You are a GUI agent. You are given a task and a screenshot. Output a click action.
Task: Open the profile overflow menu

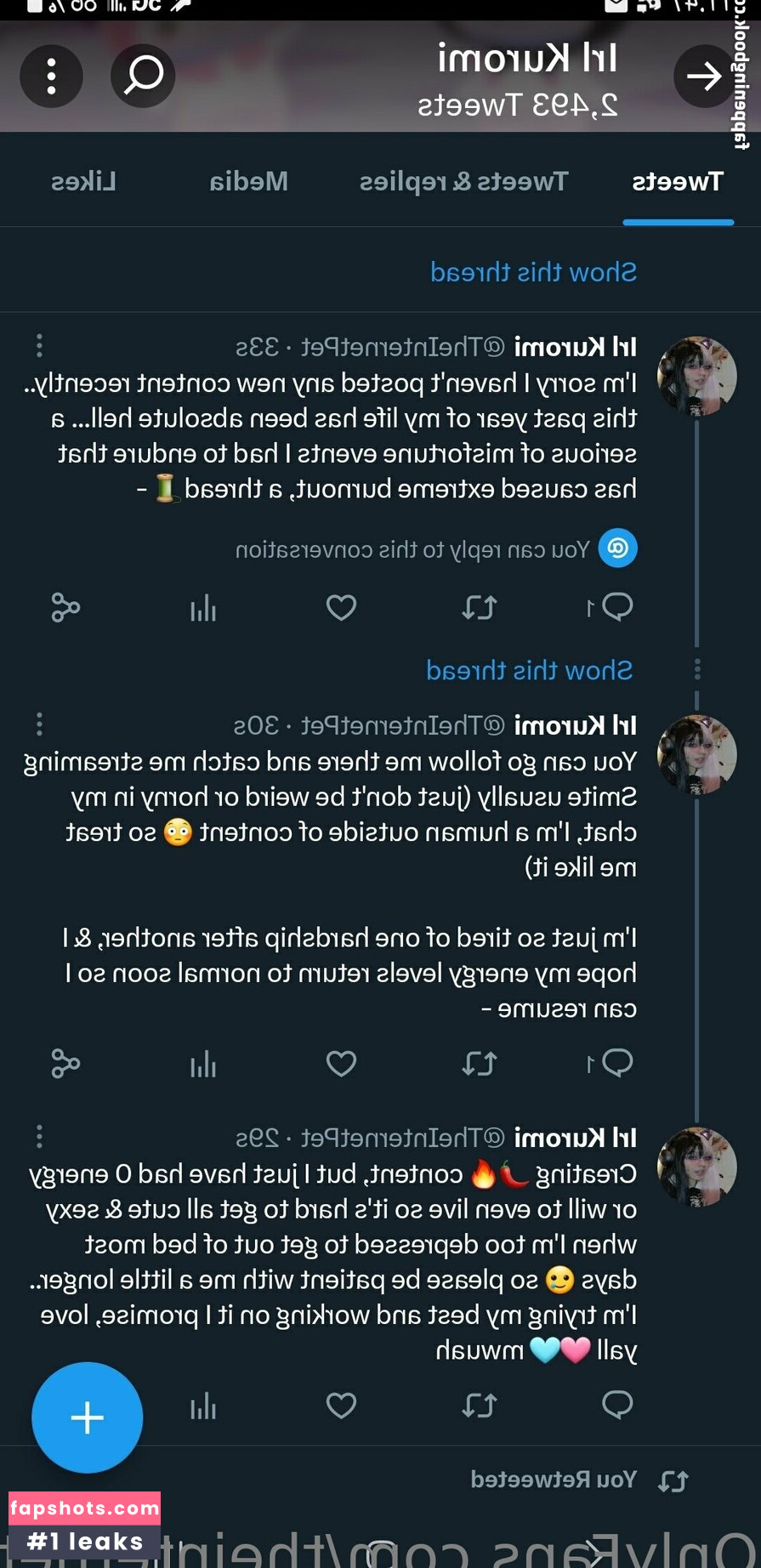click(x=52, y=77)
